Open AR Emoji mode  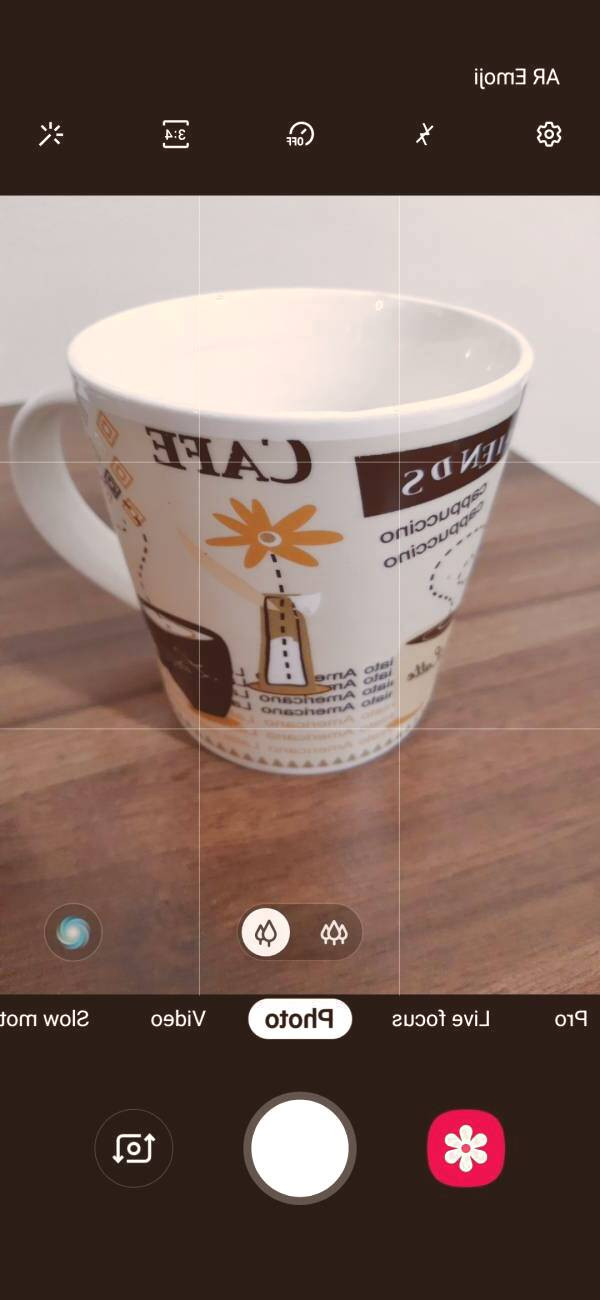point(516,77)
